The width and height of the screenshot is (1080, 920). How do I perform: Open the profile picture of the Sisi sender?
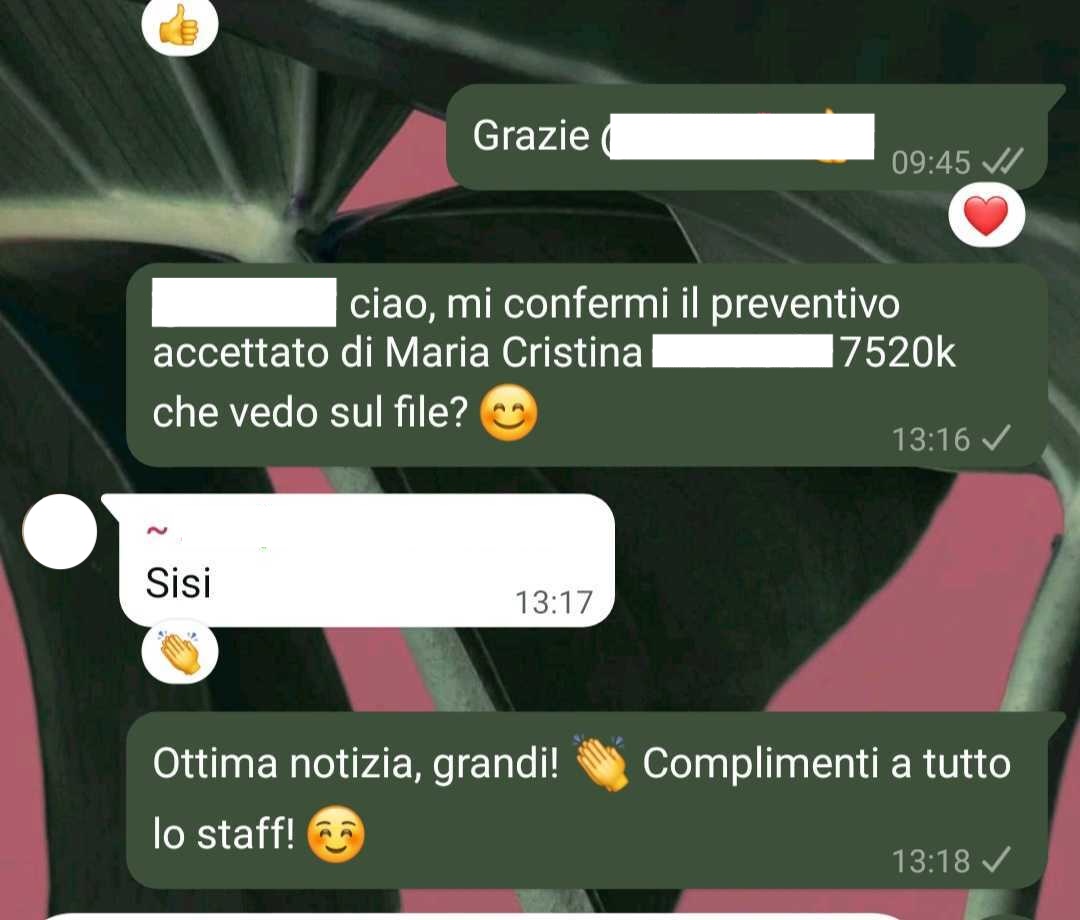point(59,532)
